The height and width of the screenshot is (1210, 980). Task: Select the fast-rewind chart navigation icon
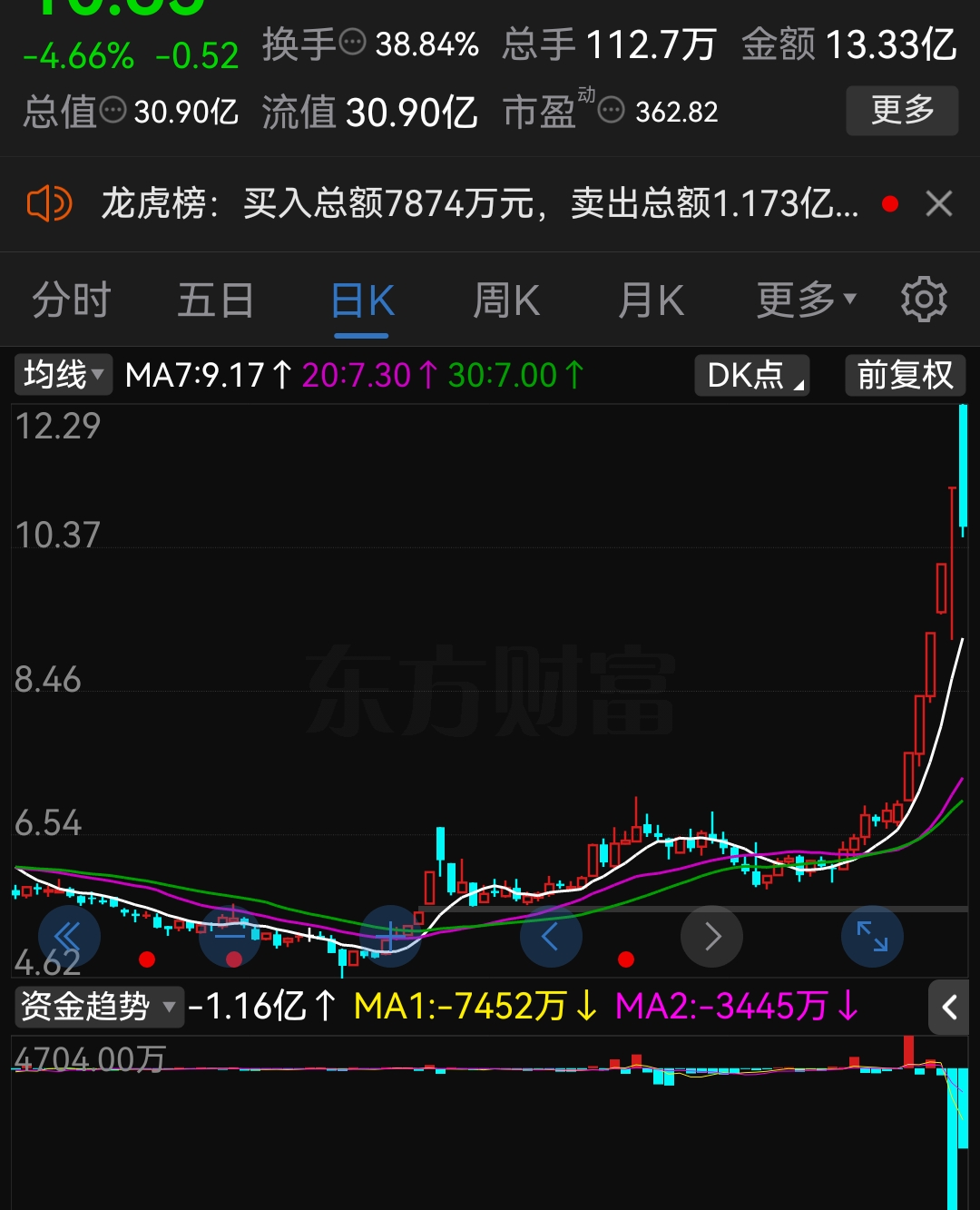[71, 936]
